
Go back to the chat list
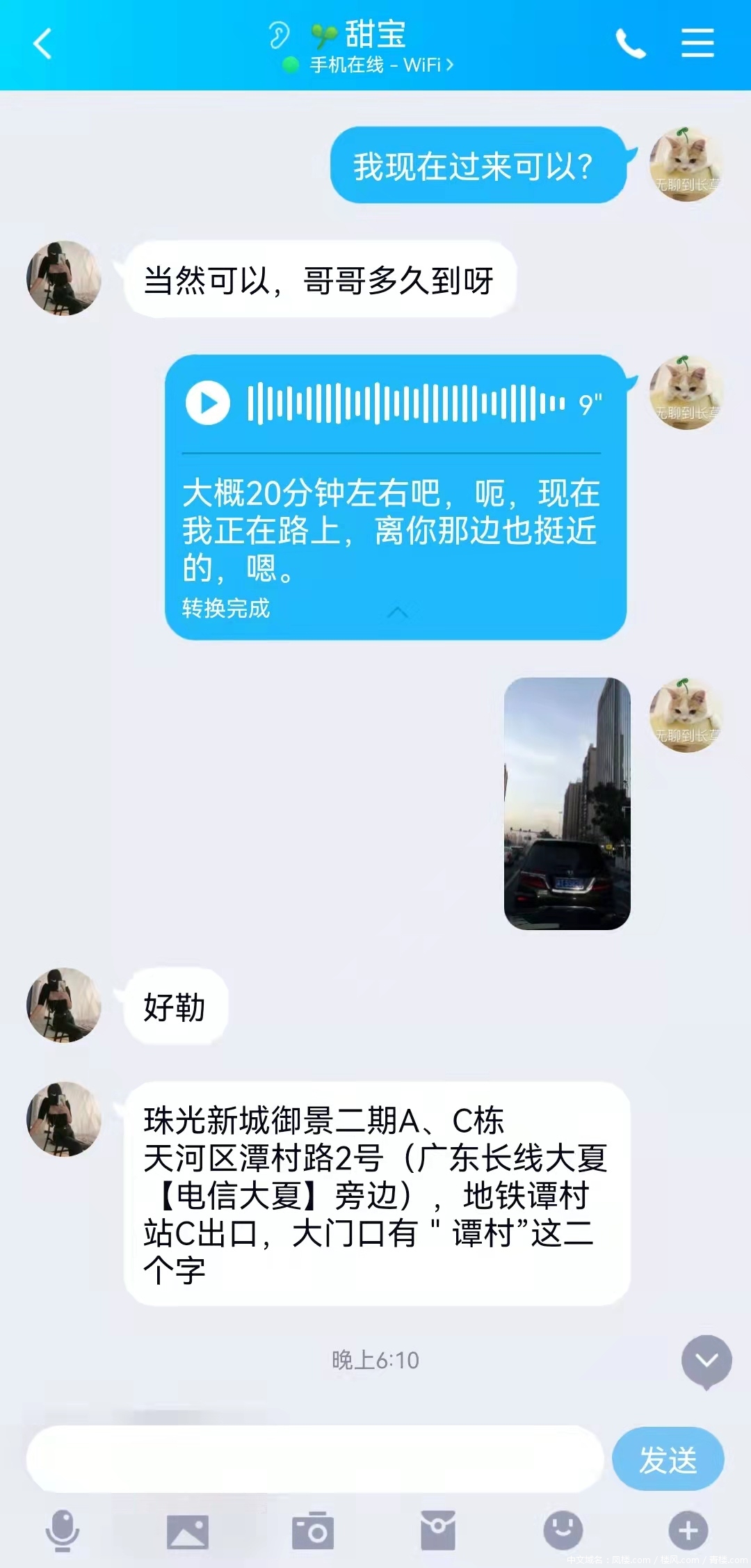tap(43, 44)
